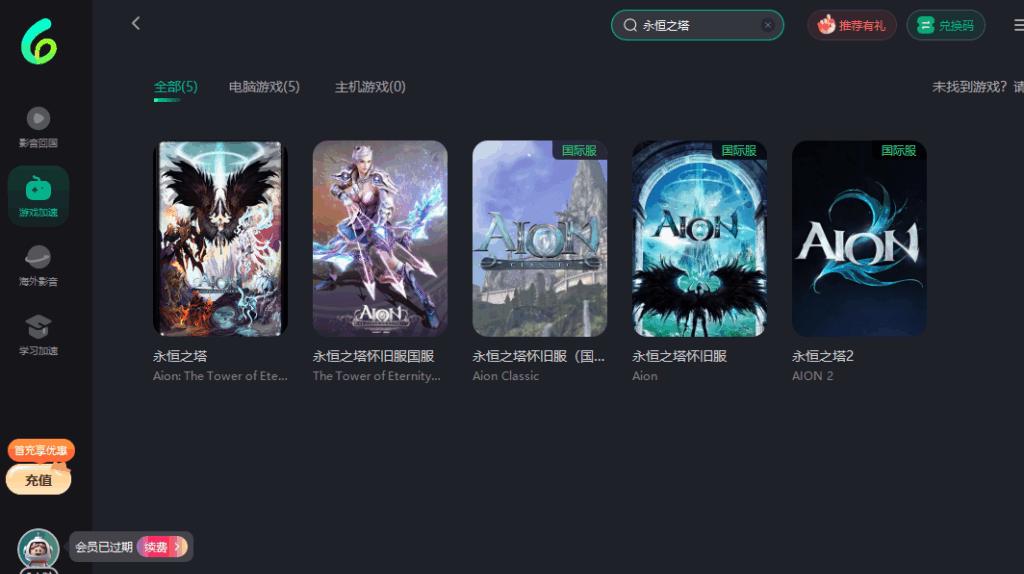Go to 影音回国 in the sidebar
1024x574 pixels.
click(38, 127)
